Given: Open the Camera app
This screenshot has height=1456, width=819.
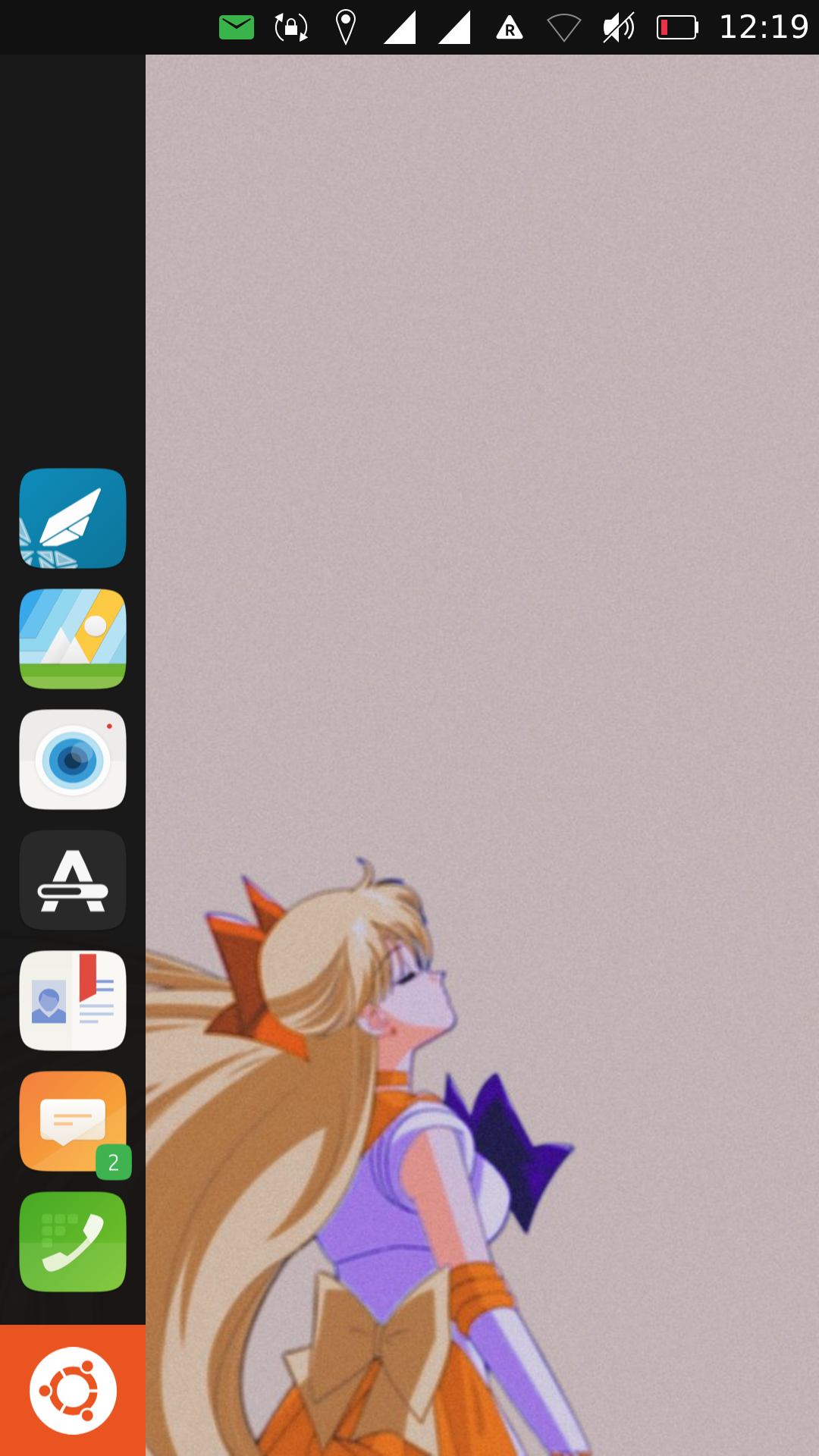Looking at the screenshot, I should pos(73,759).
